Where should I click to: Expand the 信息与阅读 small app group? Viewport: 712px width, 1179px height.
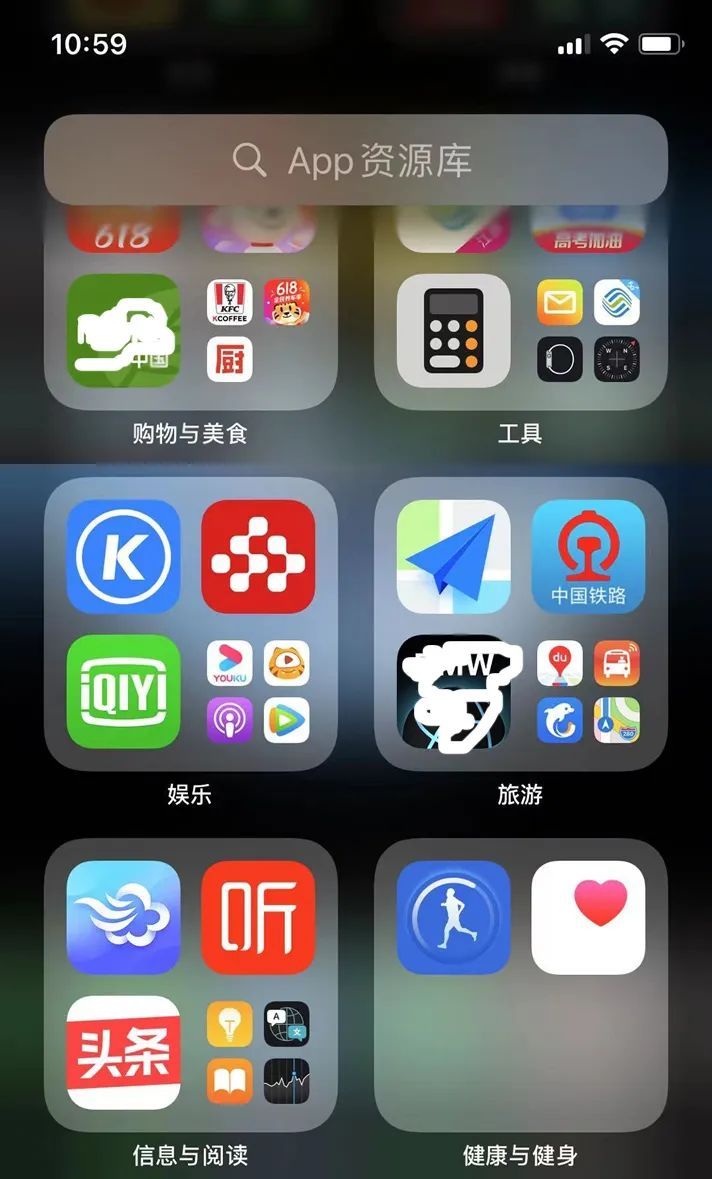(258, 1052)
